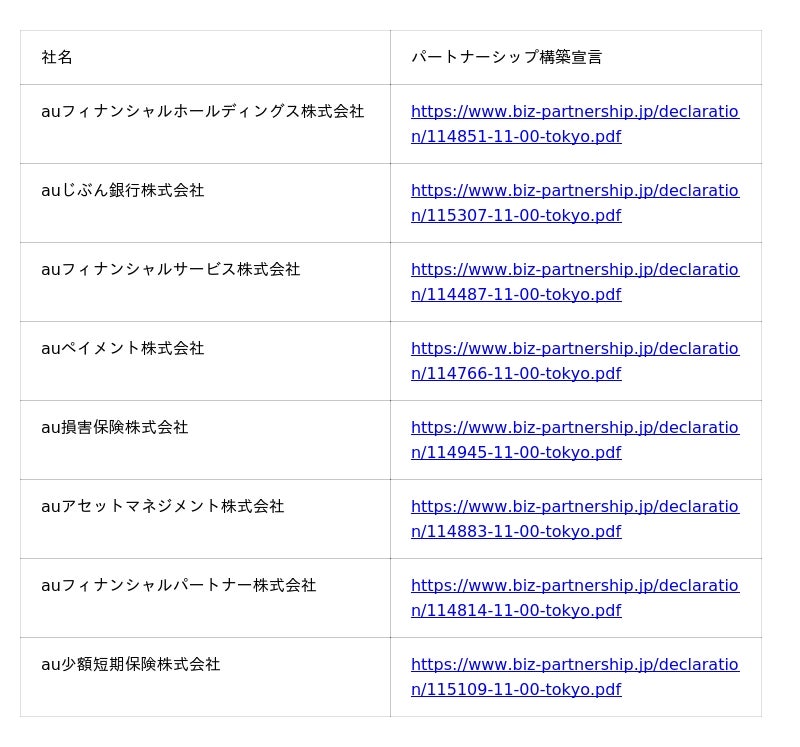This screenshot has height=747, width=800.
Task: Open the auアセットマネジメント declaration PDF 114883
Action: coord(574,507)
